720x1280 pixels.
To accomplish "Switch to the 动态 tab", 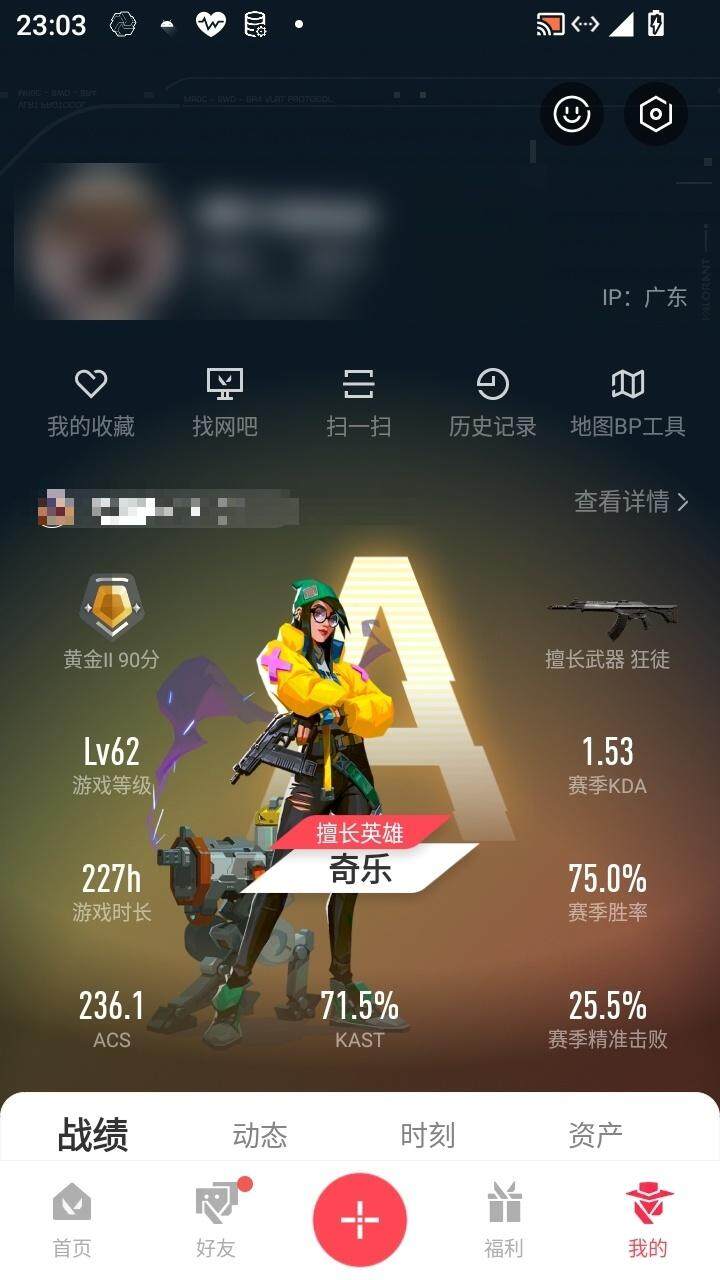I will point(260,1135).
